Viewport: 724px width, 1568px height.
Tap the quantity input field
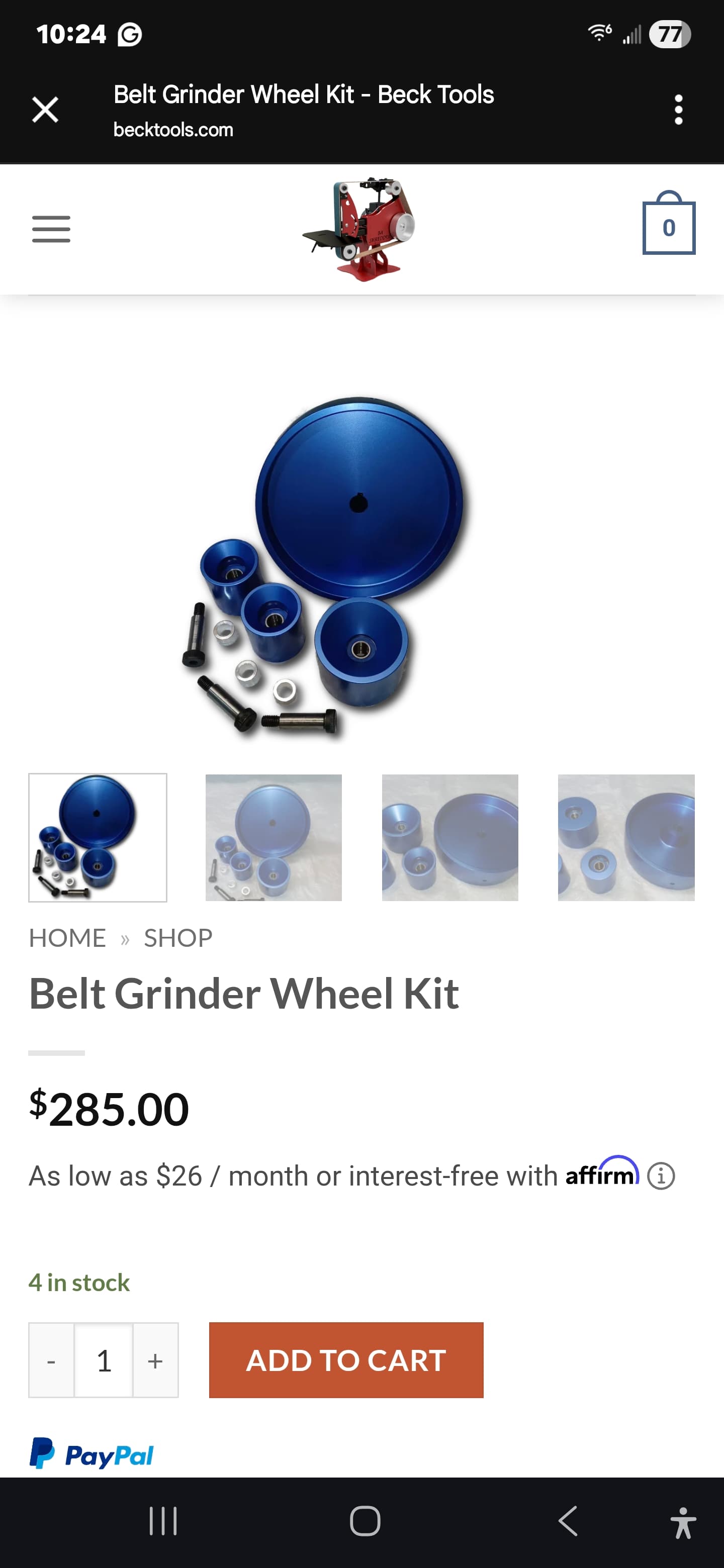click(104, 1360)
